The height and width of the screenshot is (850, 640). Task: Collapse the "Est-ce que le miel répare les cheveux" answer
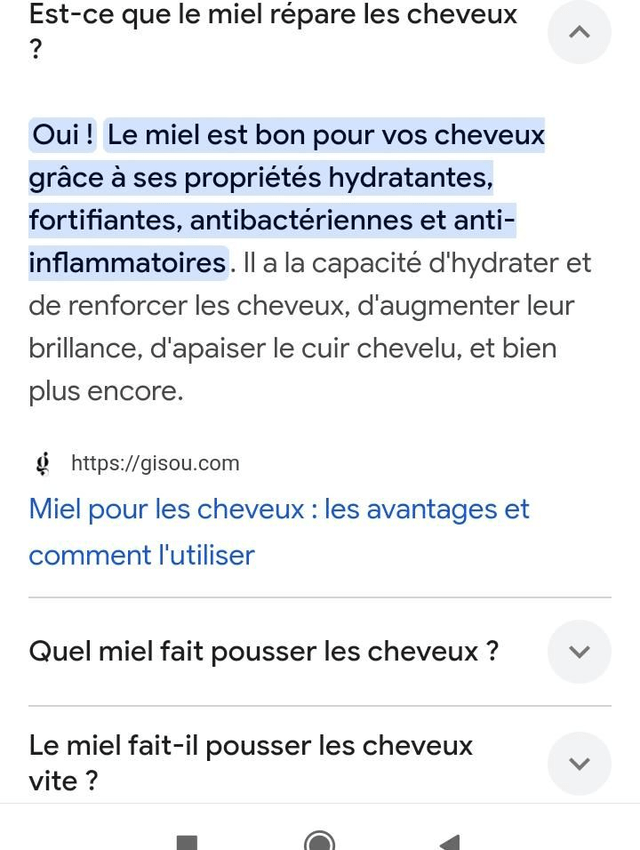pos(579,33)
